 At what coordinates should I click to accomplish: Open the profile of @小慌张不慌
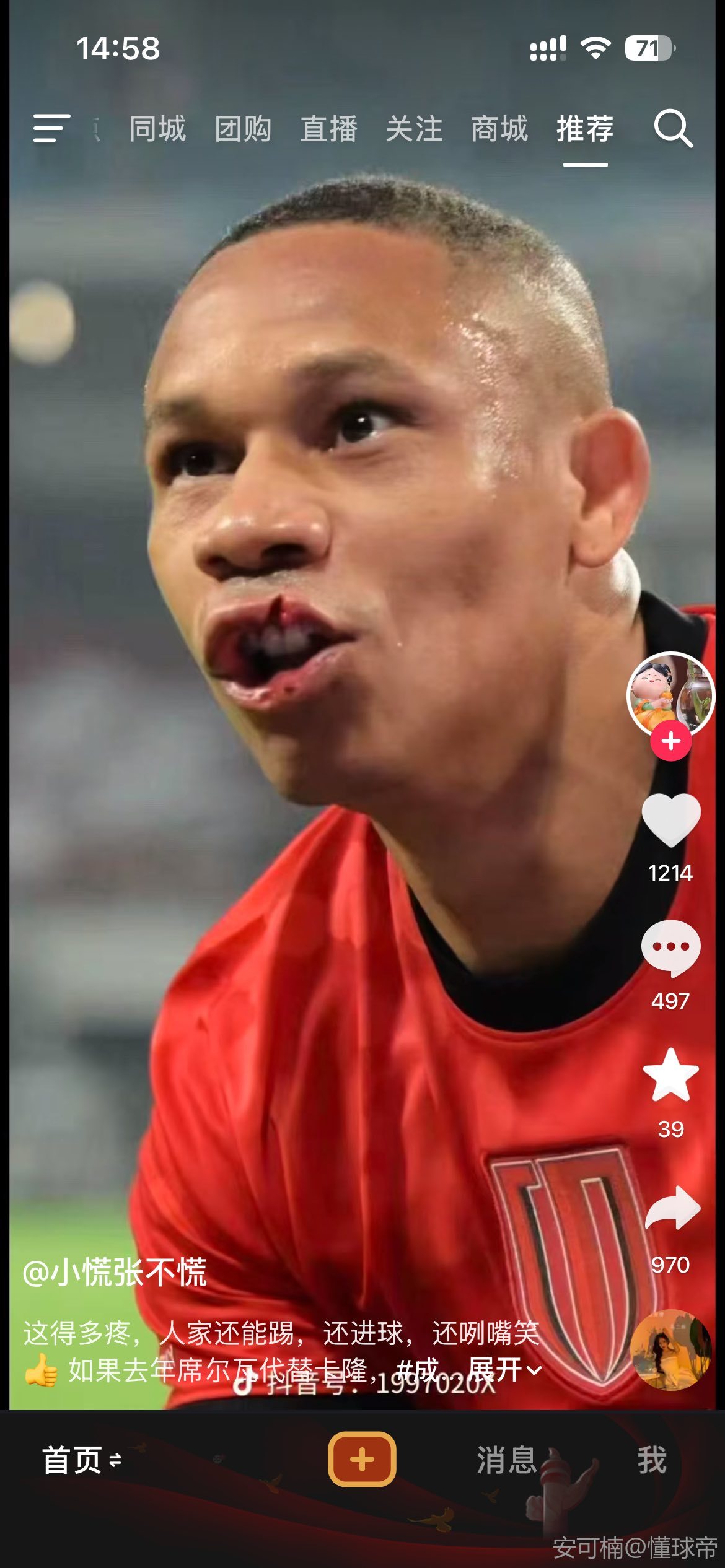coord(115,1273)
